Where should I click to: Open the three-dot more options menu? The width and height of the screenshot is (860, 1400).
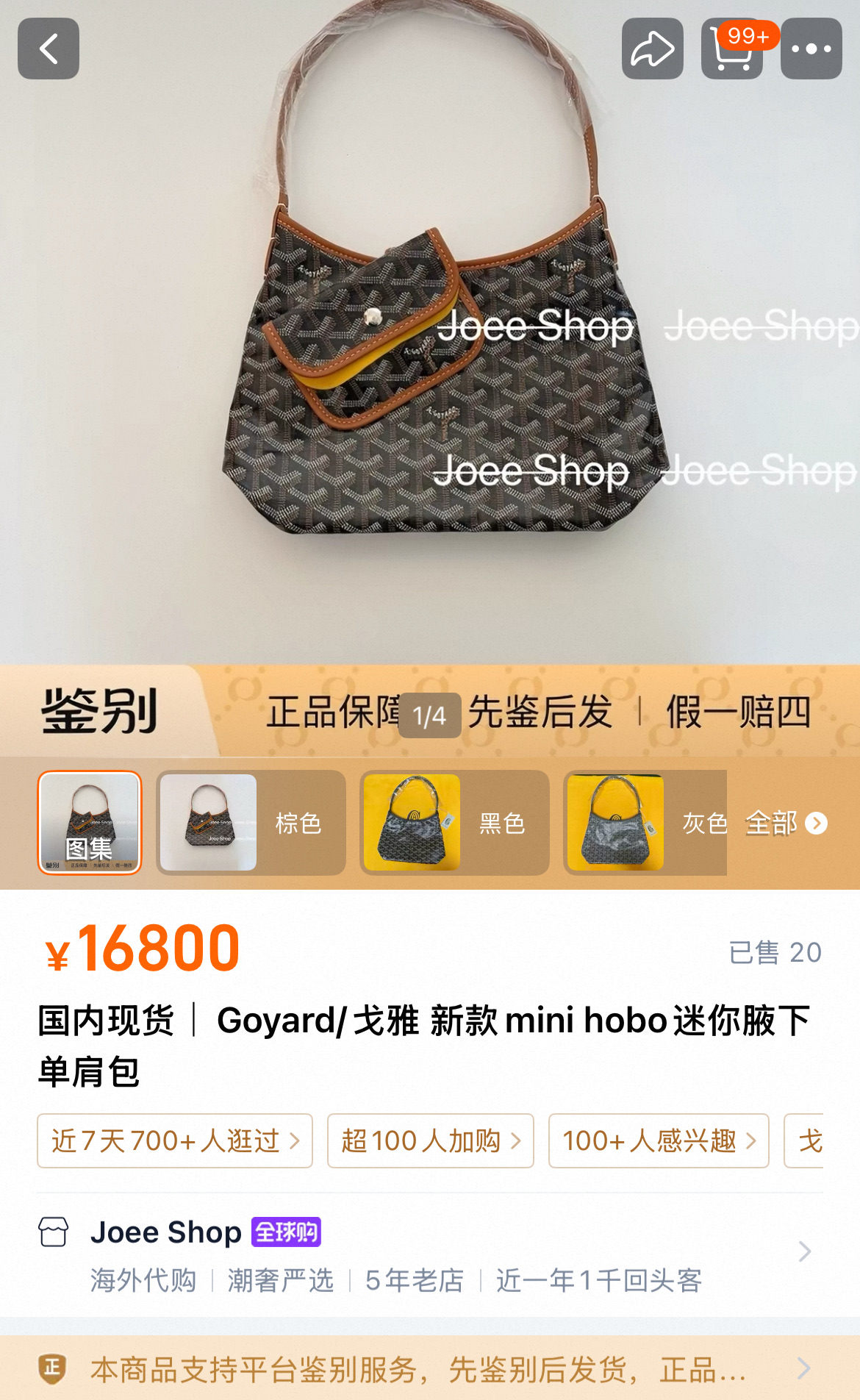[811, 49]
